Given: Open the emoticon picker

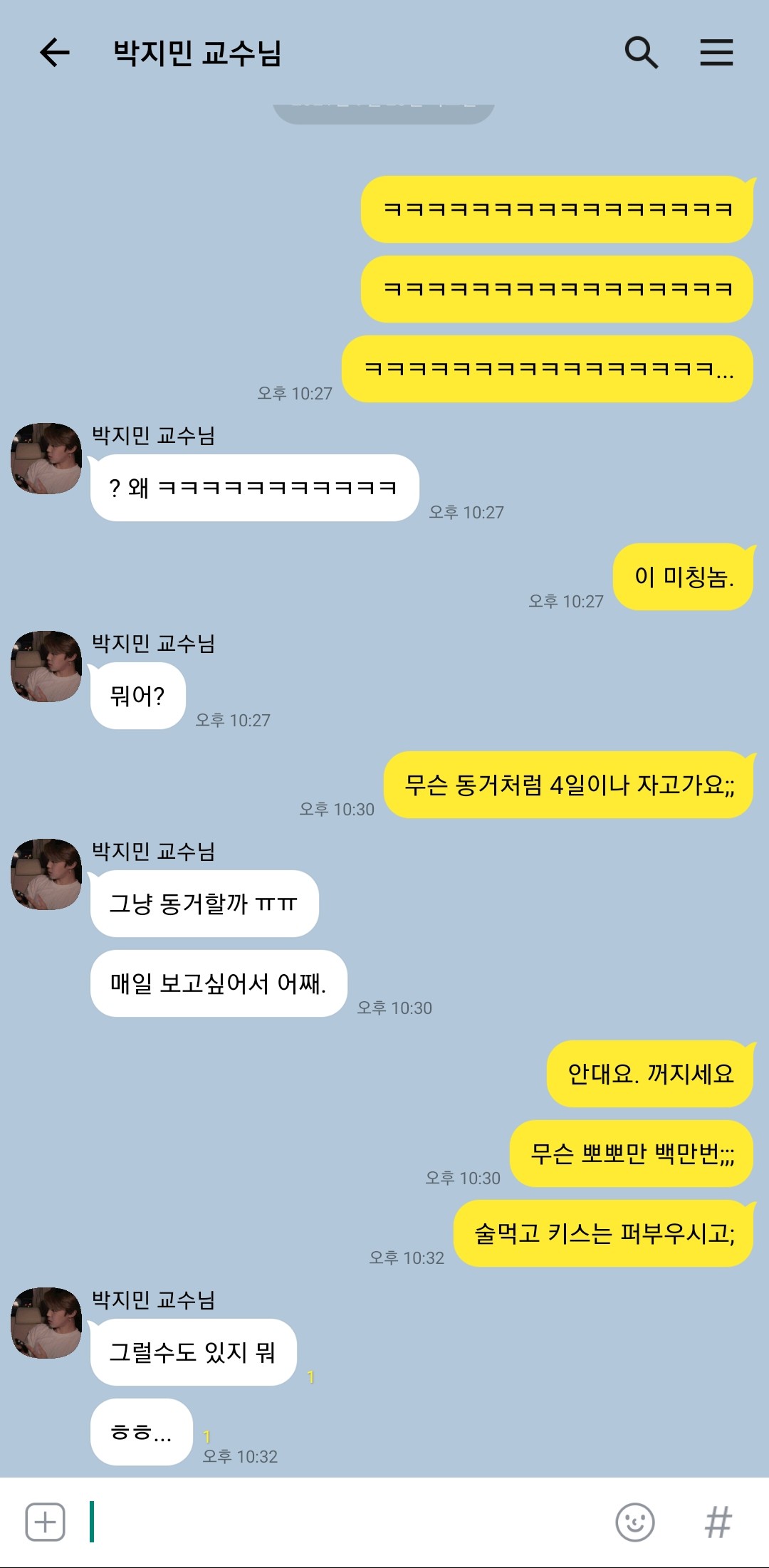Looking at the screenshot, I should pos(635,1522).
